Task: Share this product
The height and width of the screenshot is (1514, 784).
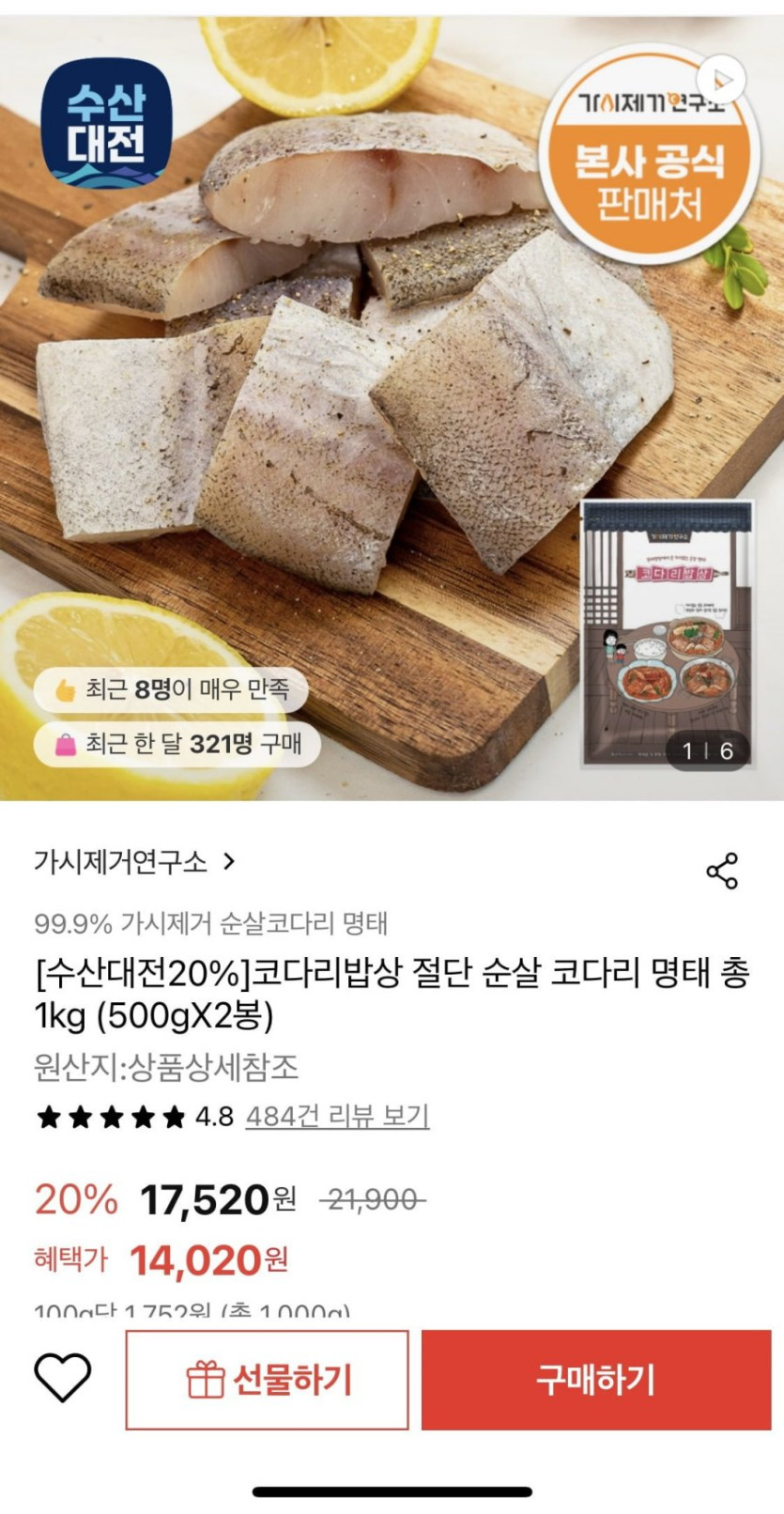Action: coord(721,872)
